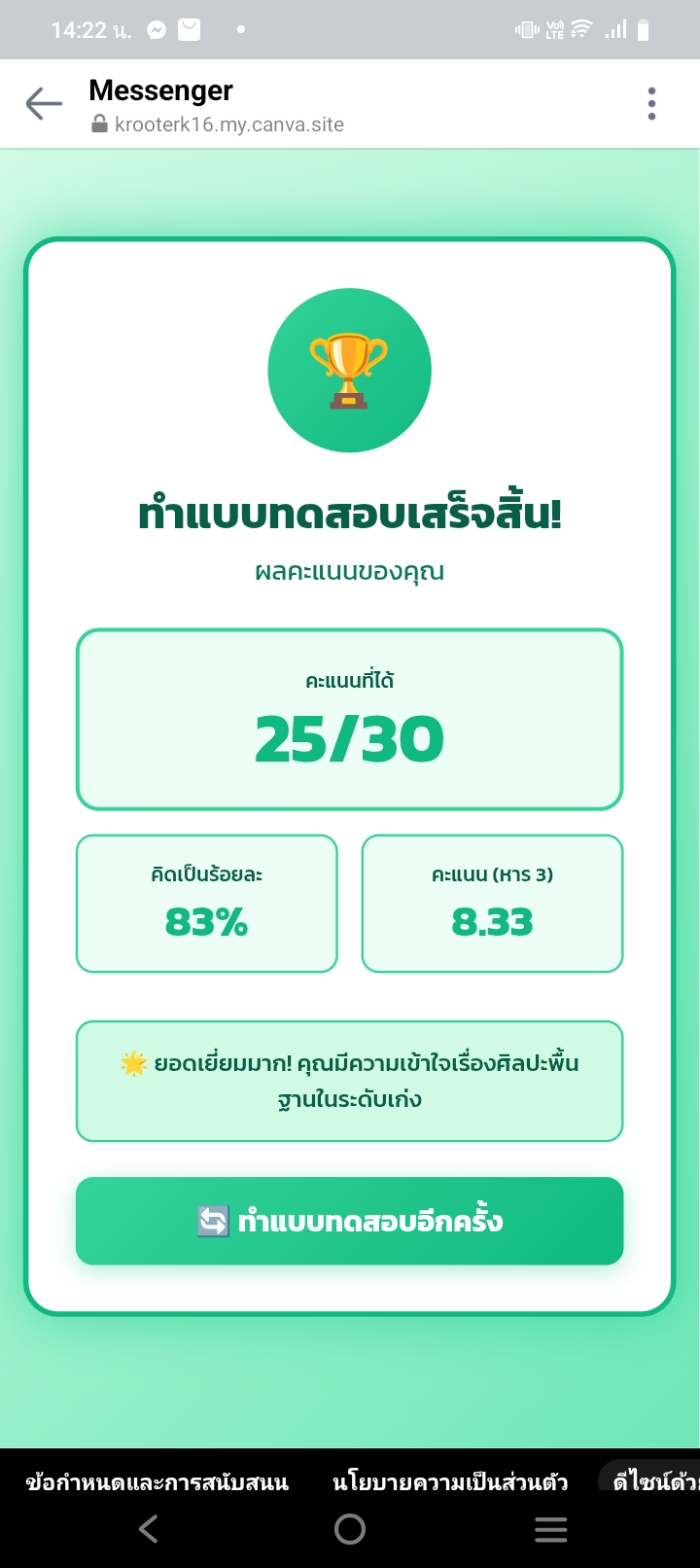
Task: Open ข้อกำหนดและการสนับสนุน link
Action: [x=157, y=1482]
